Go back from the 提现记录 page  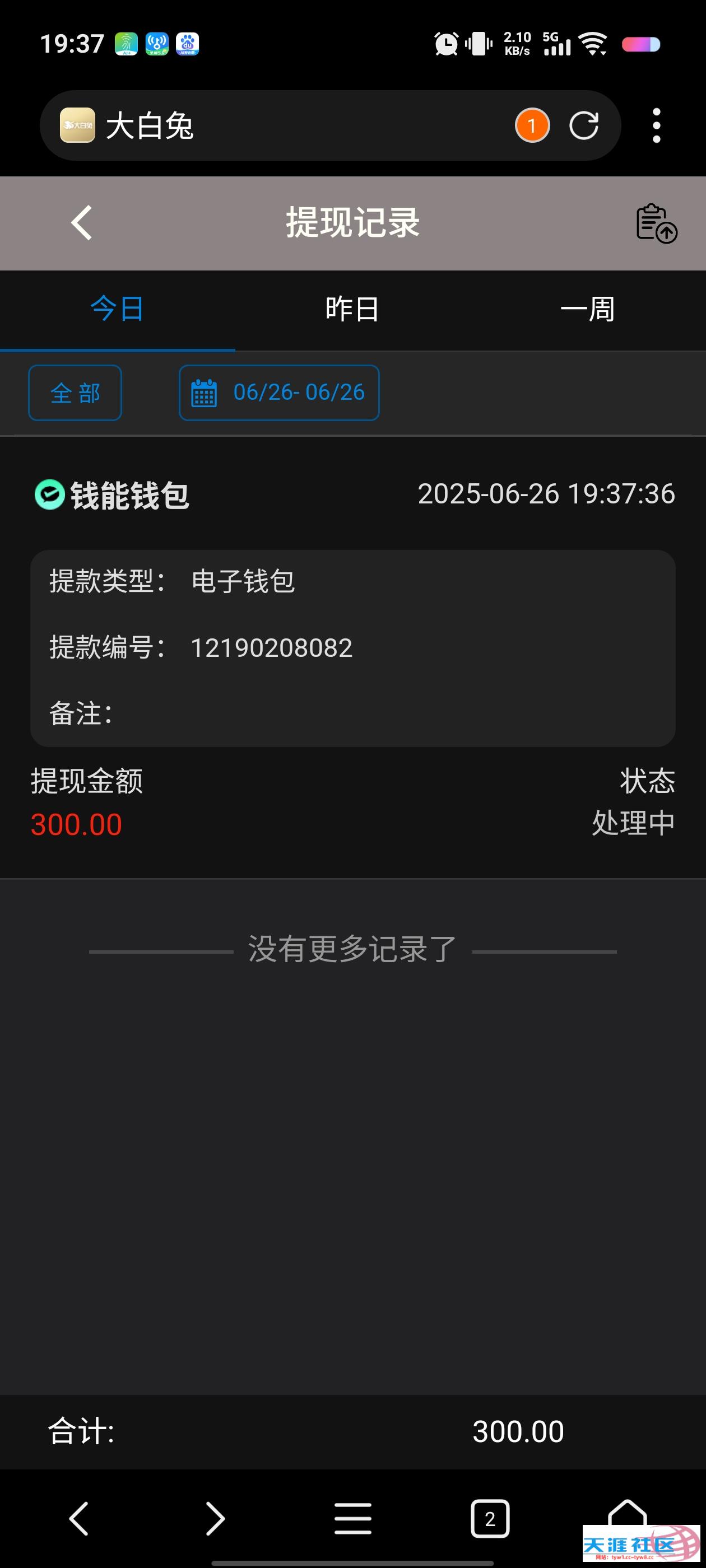coord(82,223)
